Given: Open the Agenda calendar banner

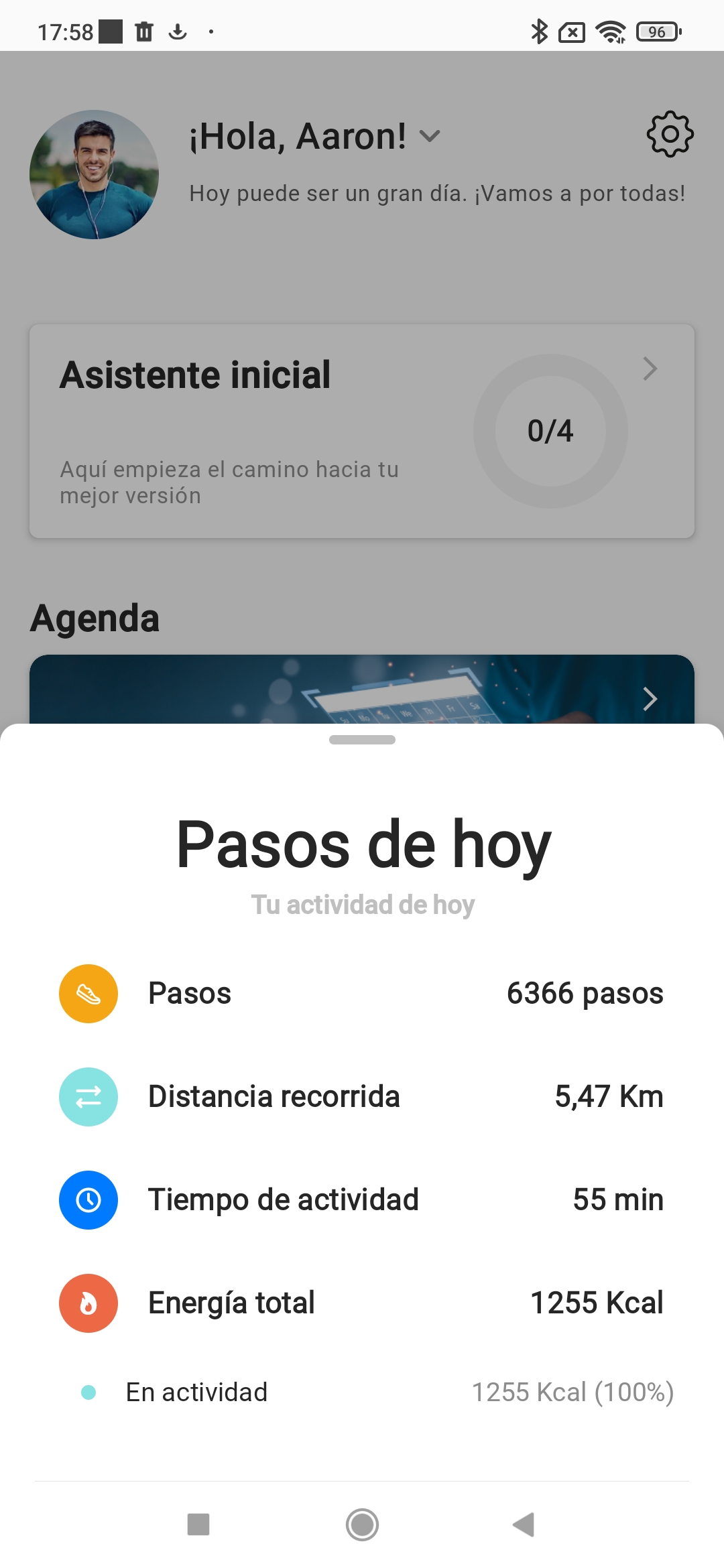Looking at the screenshot, I should (x=361, y=690).
